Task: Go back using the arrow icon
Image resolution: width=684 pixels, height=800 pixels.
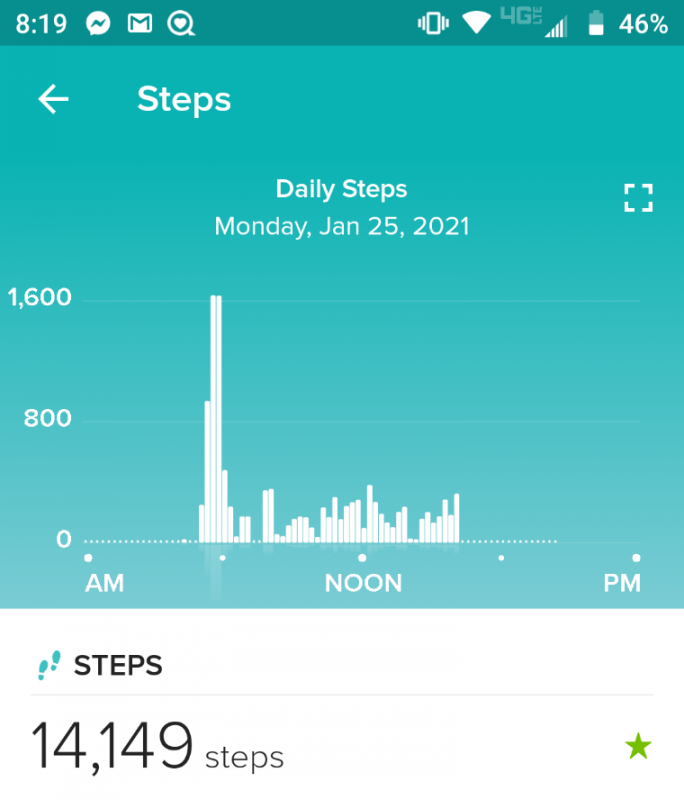Action: tap(53, 99)
